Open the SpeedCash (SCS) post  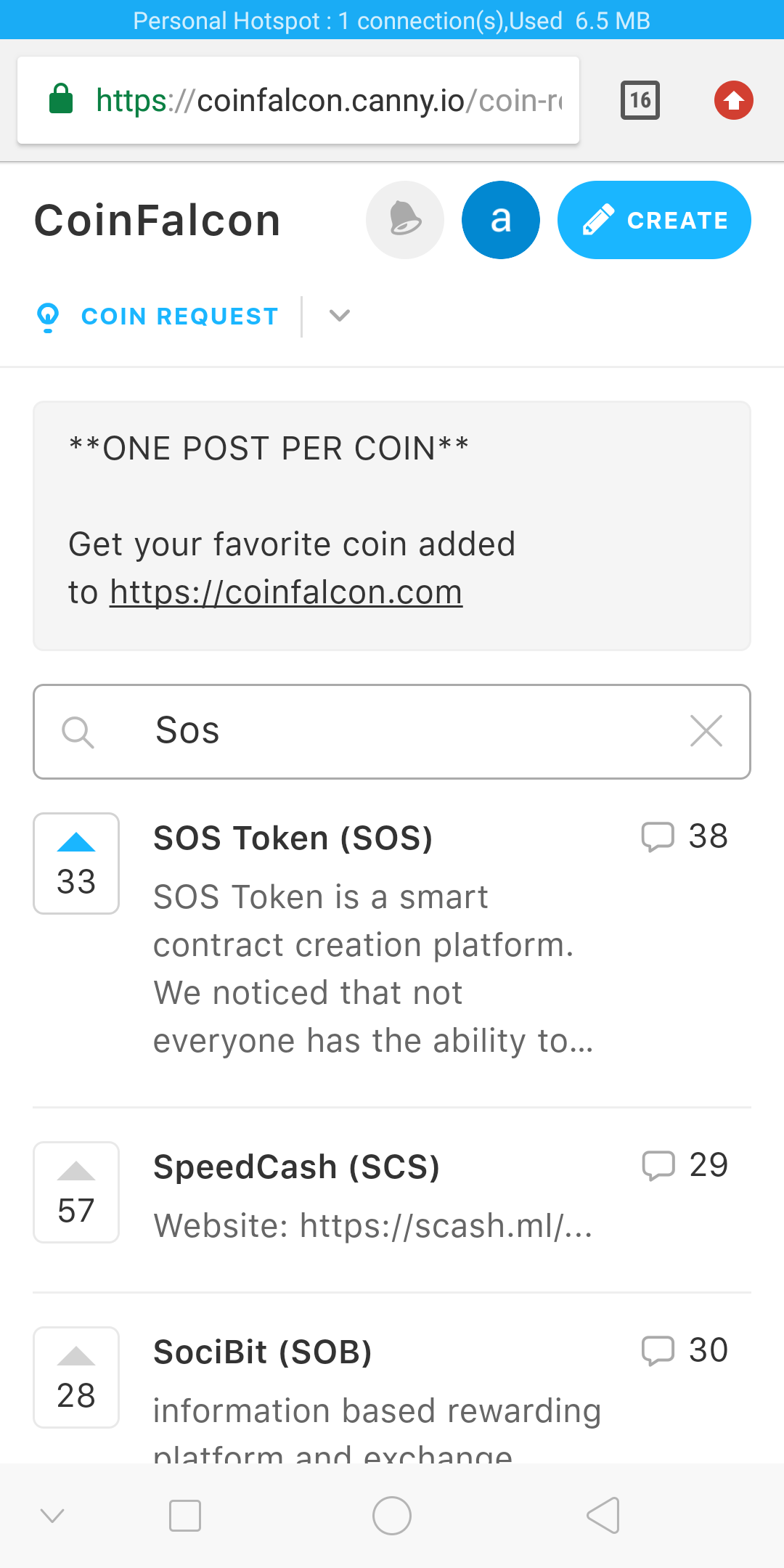click(297, 1167)
